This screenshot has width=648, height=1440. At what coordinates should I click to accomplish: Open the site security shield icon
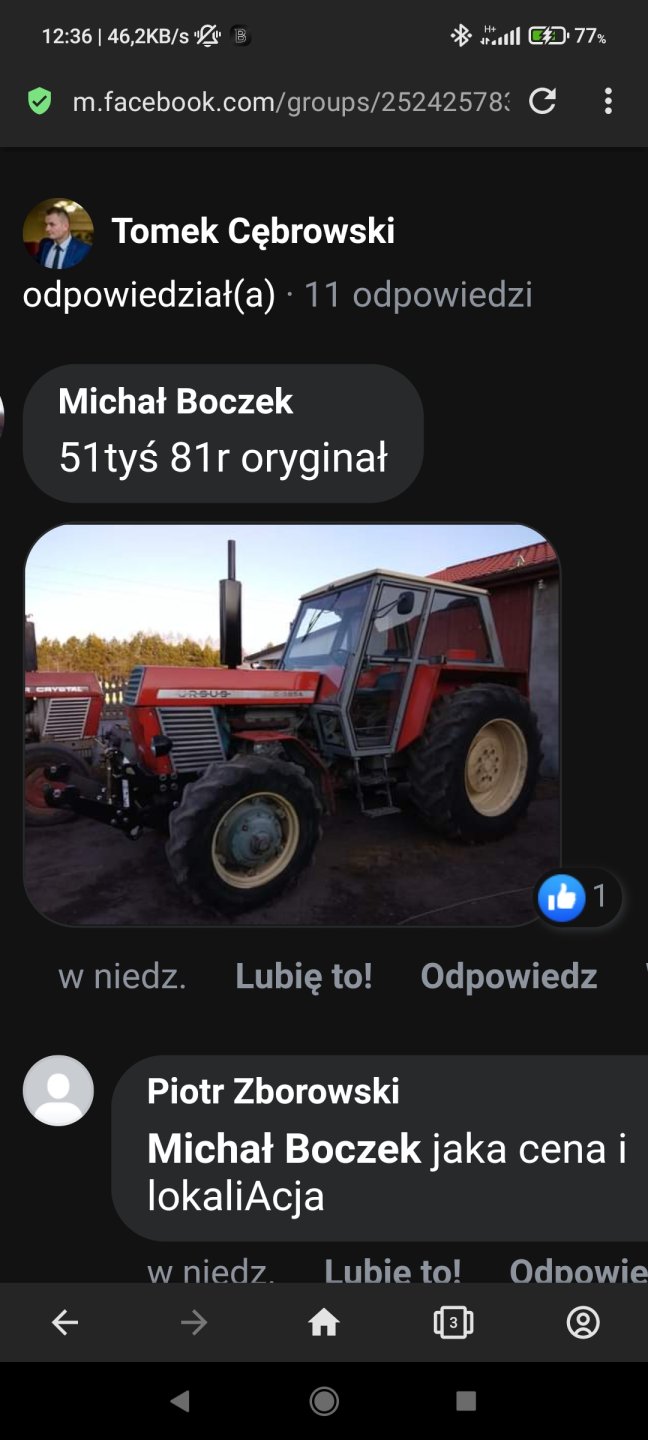(40, 101)
